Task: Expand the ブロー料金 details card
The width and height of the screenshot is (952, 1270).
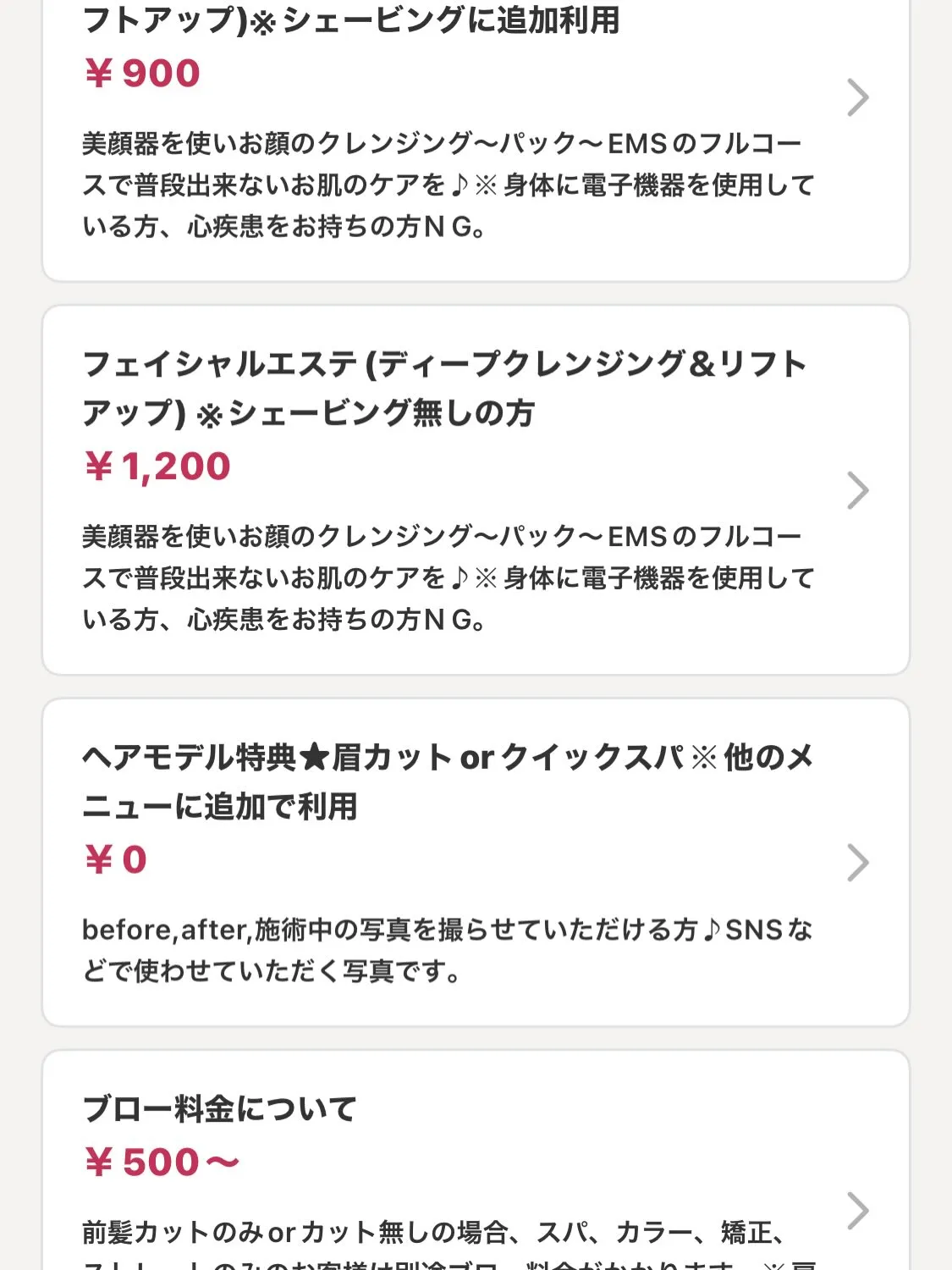Action: (x=474, y=1177)
